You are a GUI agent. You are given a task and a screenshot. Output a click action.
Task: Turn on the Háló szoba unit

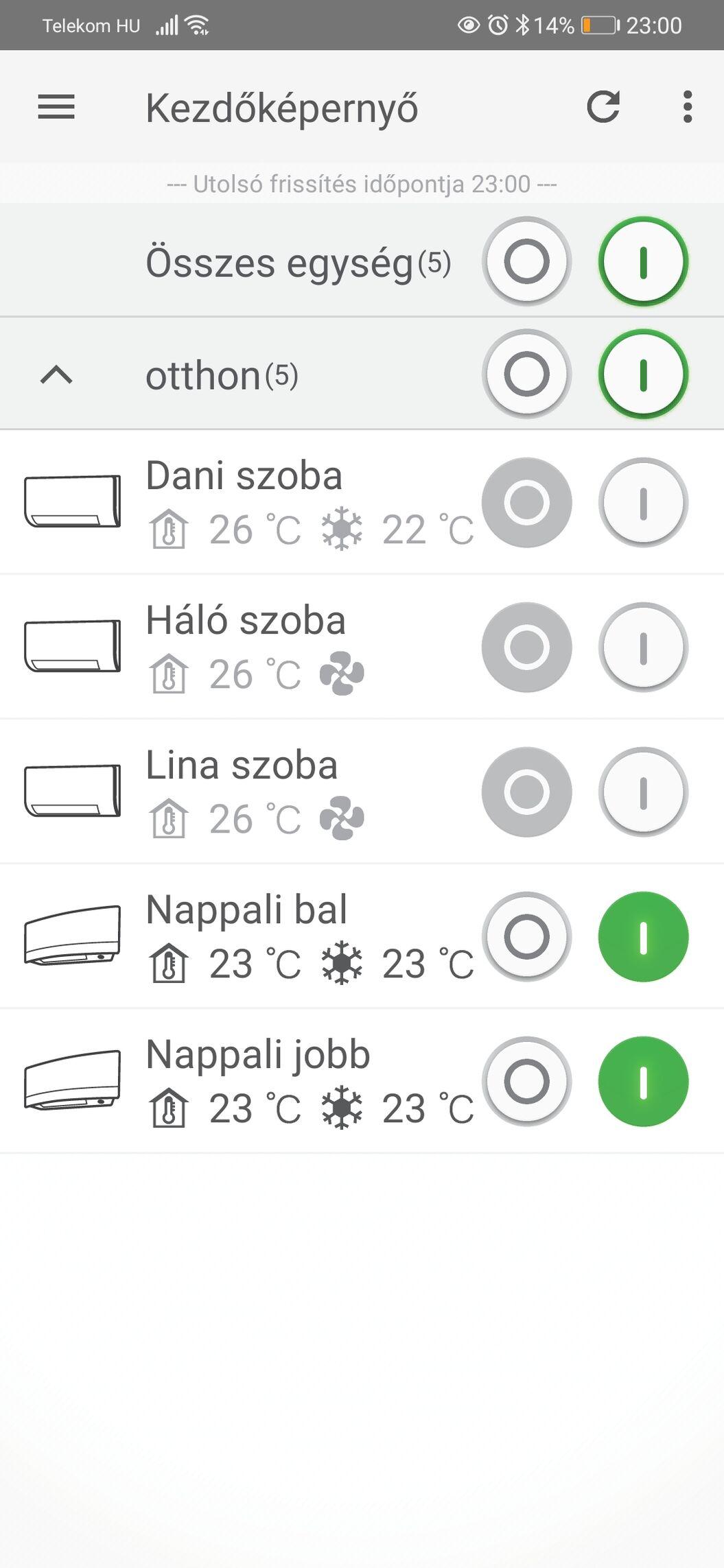(644, 648)
